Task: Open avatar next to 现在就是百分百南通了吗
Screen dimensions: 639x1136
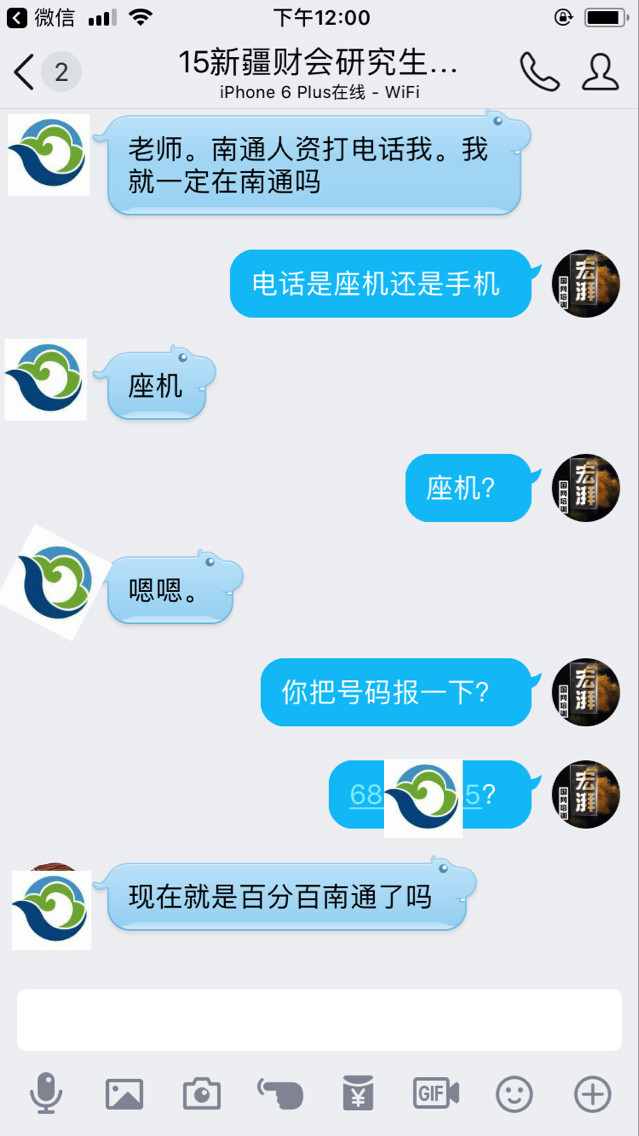Action: 52,908
